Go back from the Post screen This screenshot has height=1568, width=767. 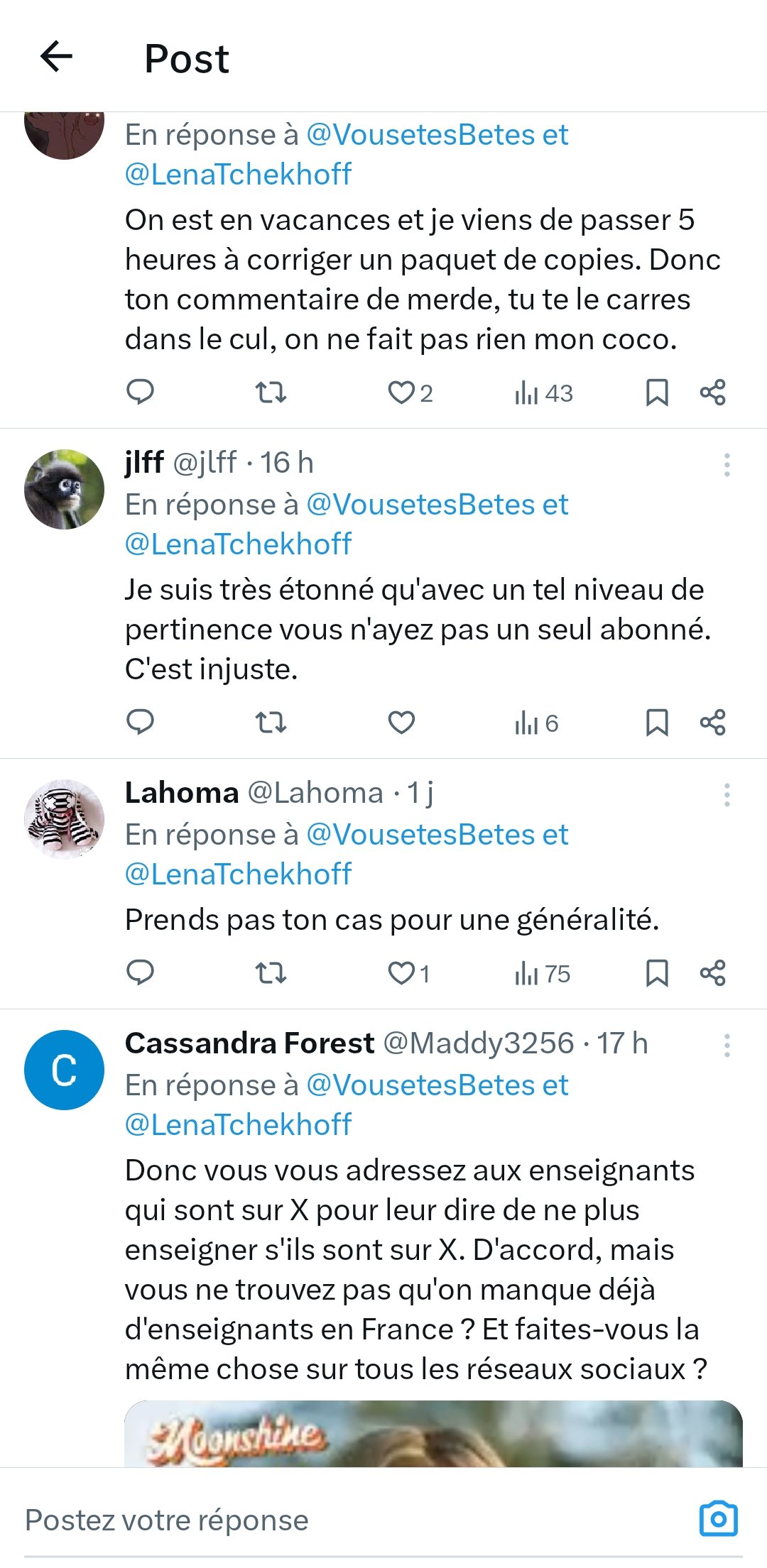(x=57, y=57)
